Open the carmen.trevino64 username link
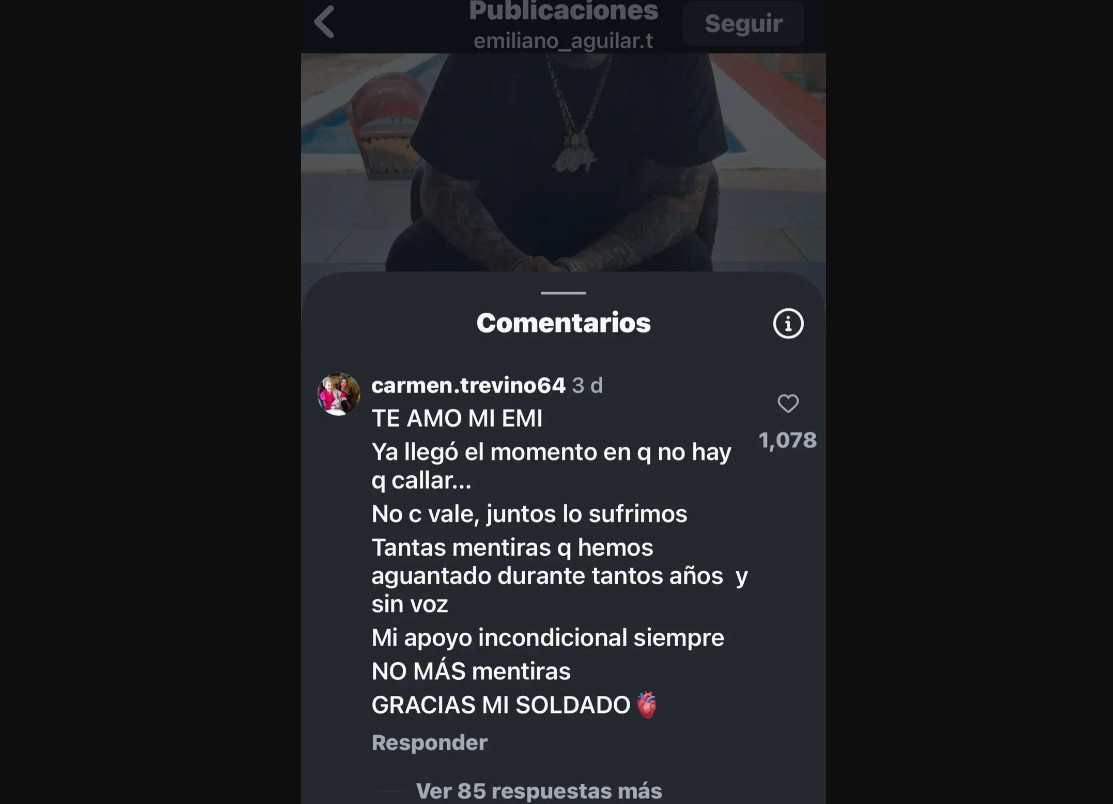This screenshot has height=804, width=1113. click(x=468, y=385)
